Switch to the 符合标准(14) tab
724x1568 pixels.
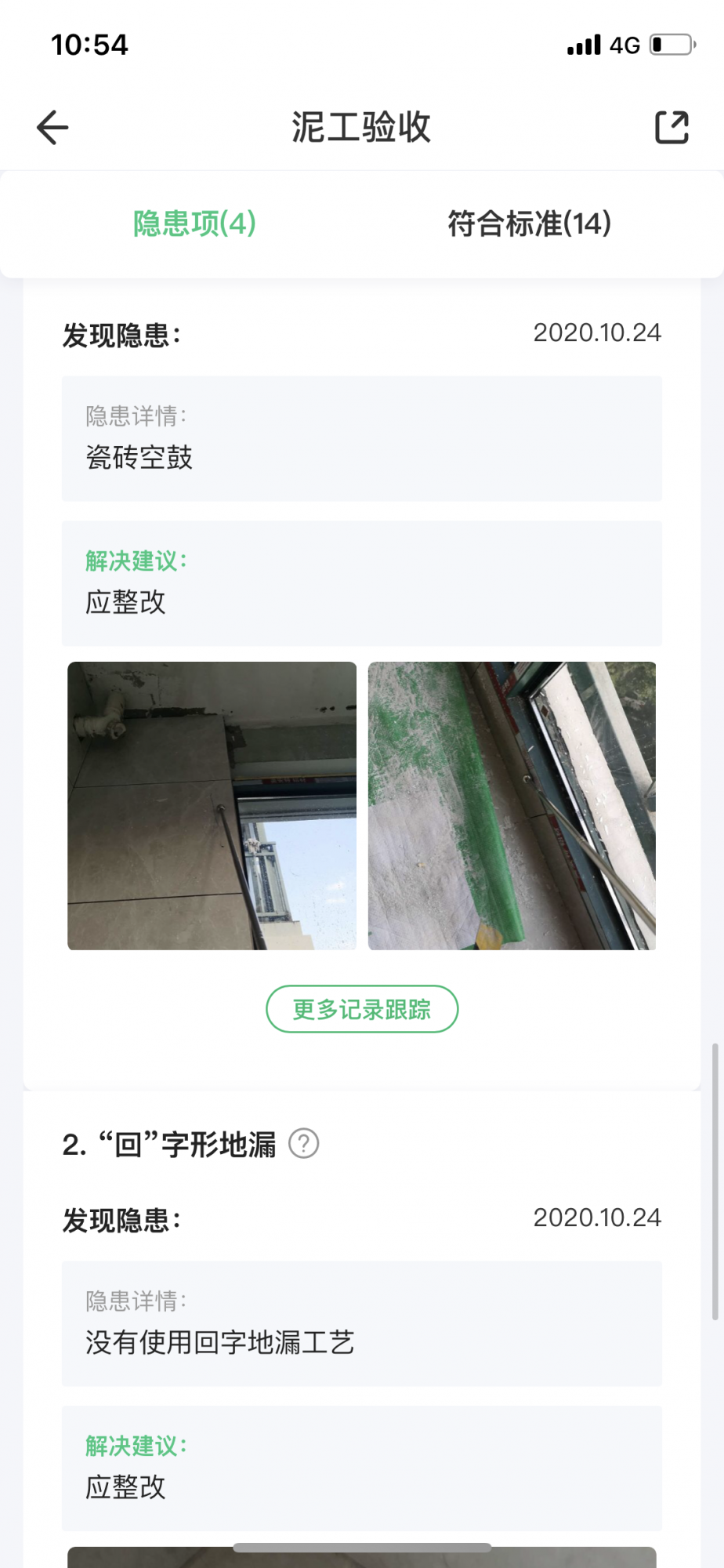[x=529, y=224]
